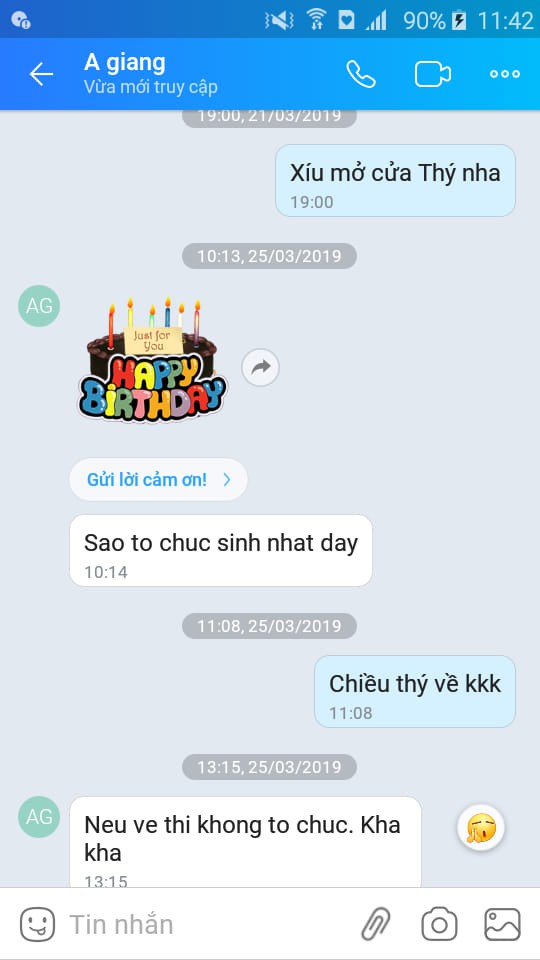Open A giang's profile from the header
The width and height of the screenshot is (540, 960).
150,74
